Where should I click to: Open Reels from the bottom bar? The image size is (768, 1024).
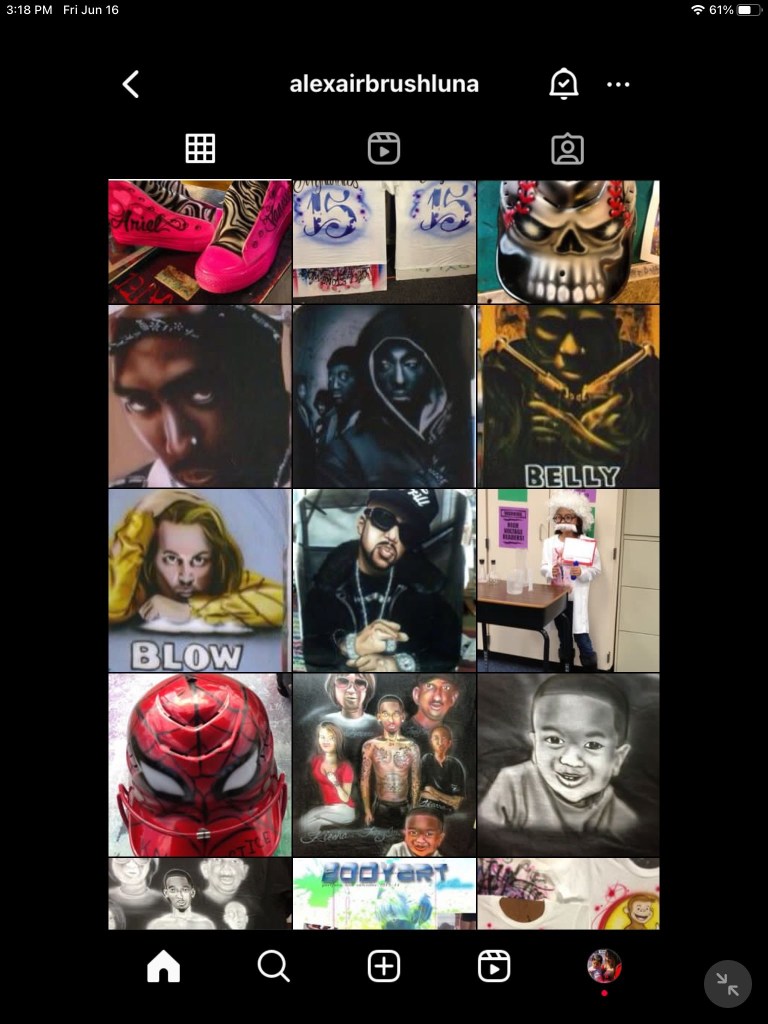click(494, 966)
